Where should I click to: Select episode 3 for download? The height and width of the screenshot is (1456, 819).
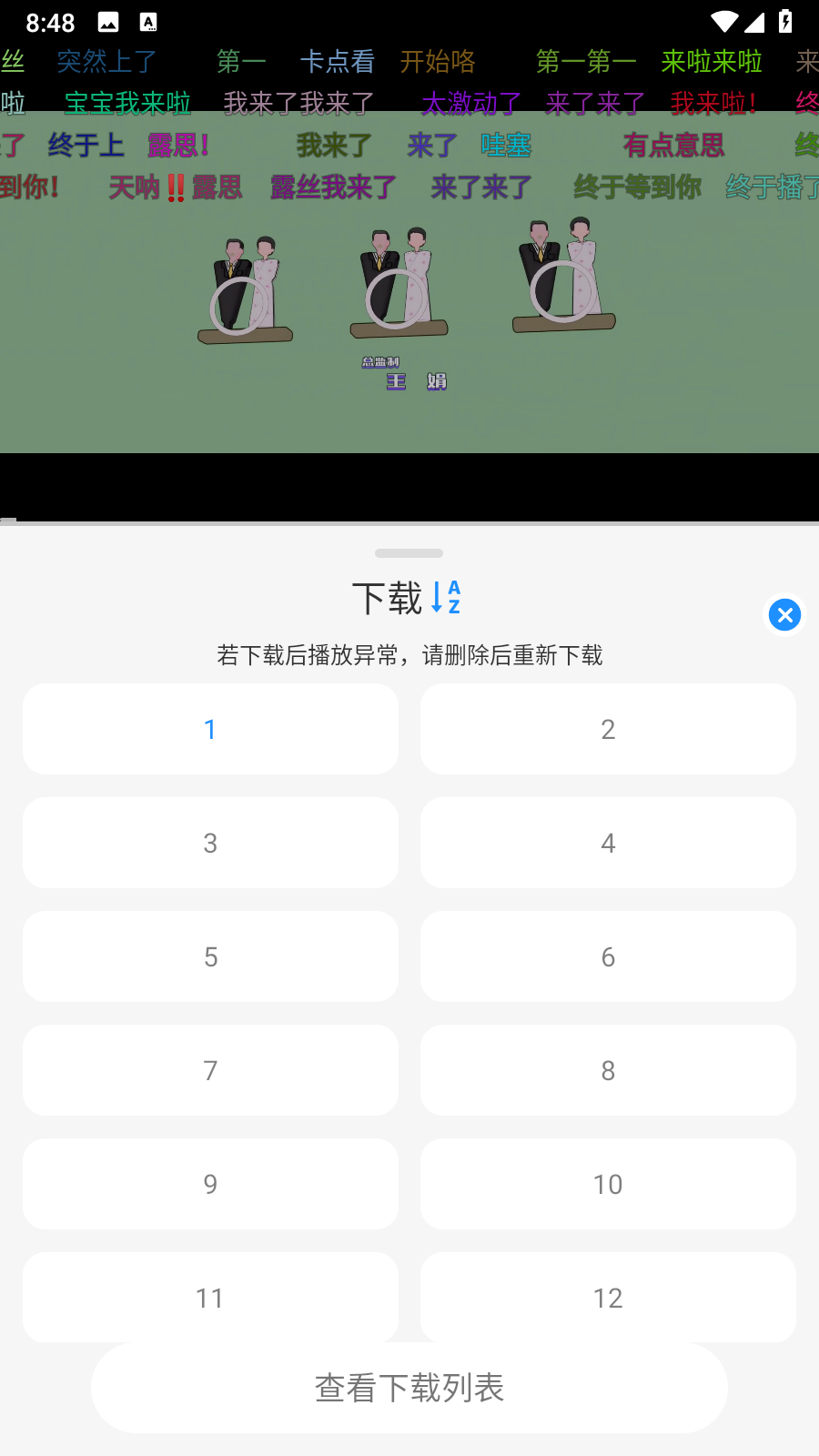coord(210,843)
